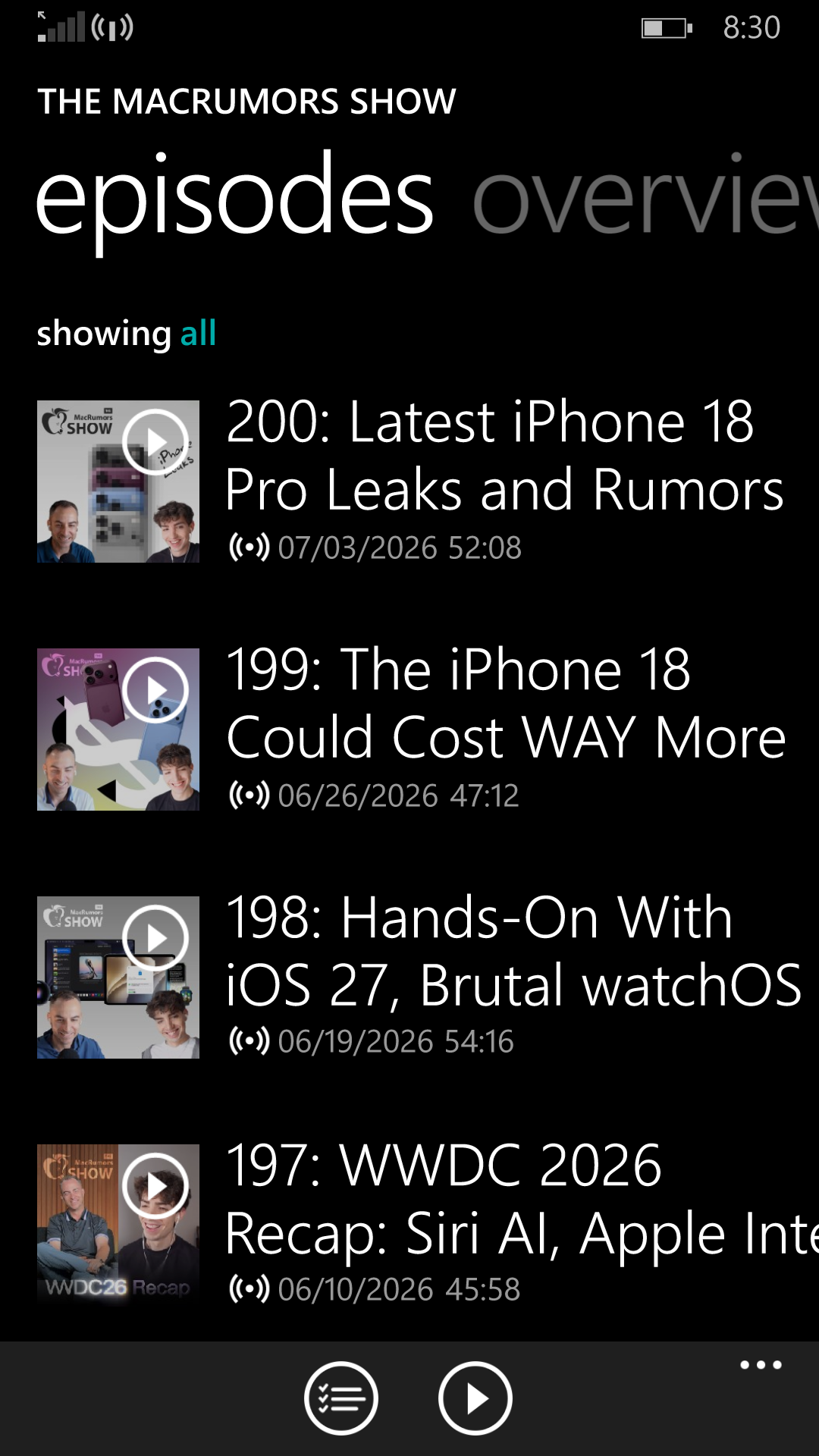The image size is (819, 1456).
Task: Open episode 198: Hands-On With iOS 27
Action: (x=514, y=952)
